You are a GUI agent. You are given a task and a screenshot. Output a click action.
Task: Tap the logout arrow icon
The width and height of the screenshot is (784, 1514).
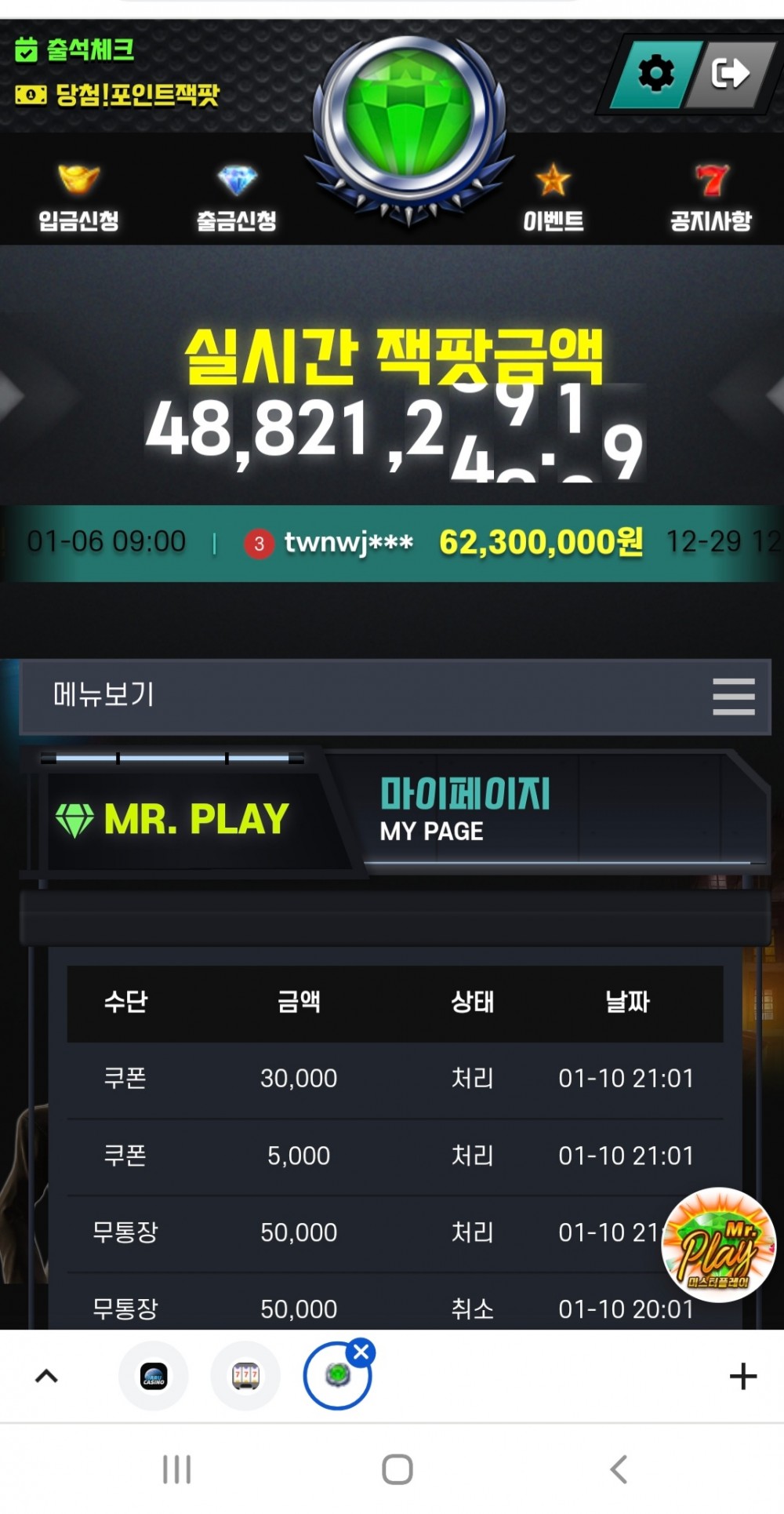729,75
